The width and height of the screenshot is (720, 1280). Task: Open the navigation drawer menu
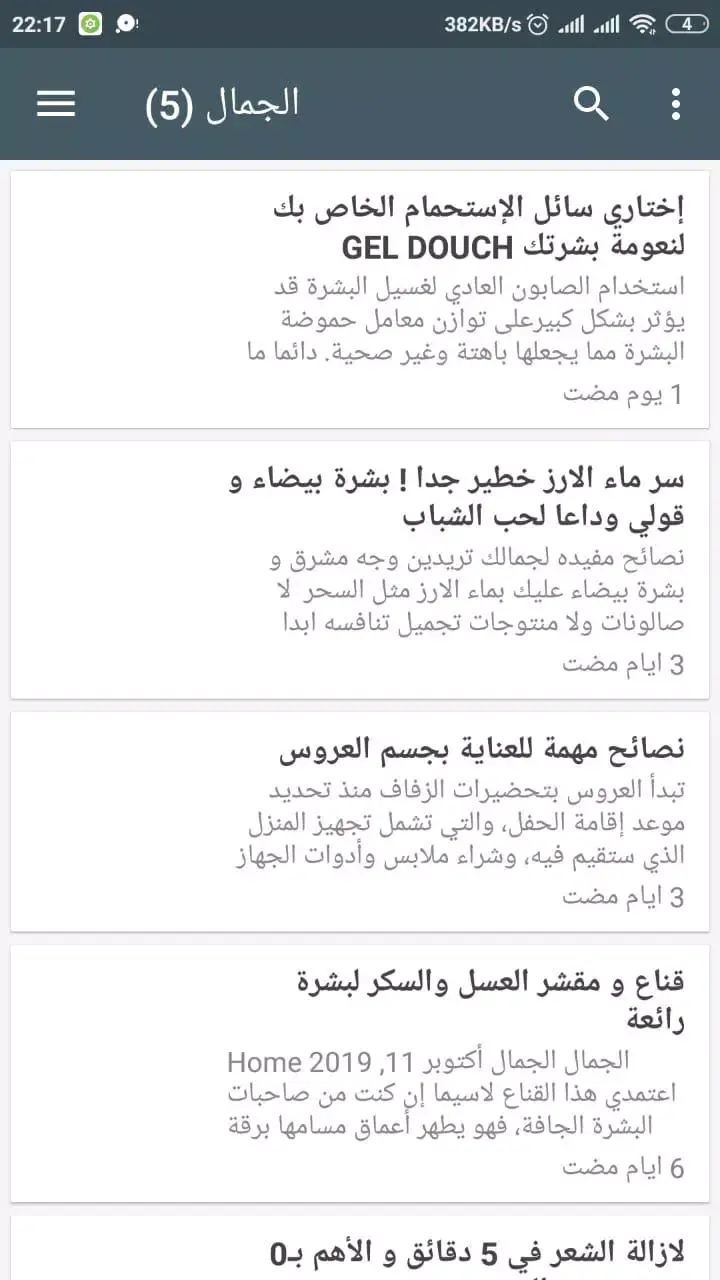click(x=56, y=103)
